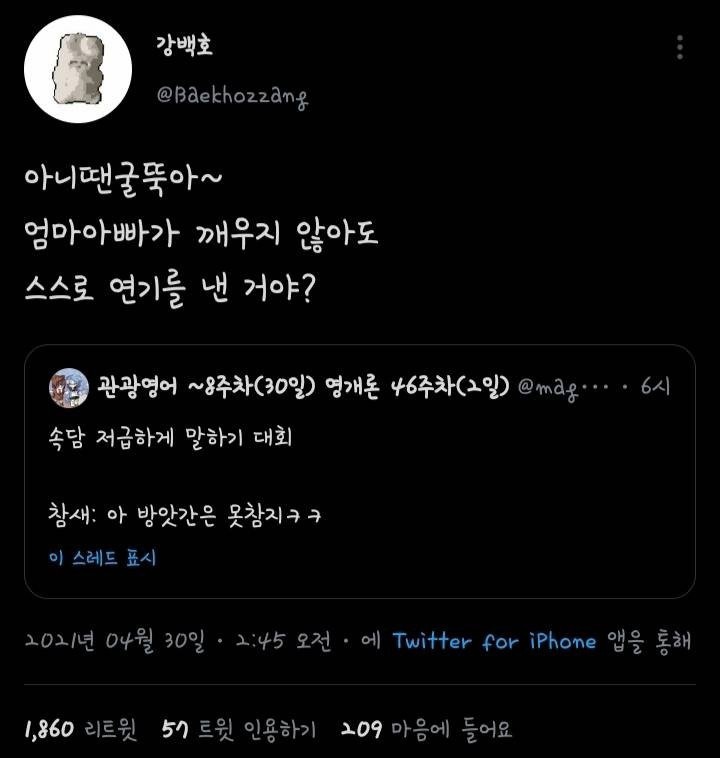720x758 pixels.
Task: Open the tweet's three-dot overflow menu
Action: pyautogui.click(x=680, y=48)
